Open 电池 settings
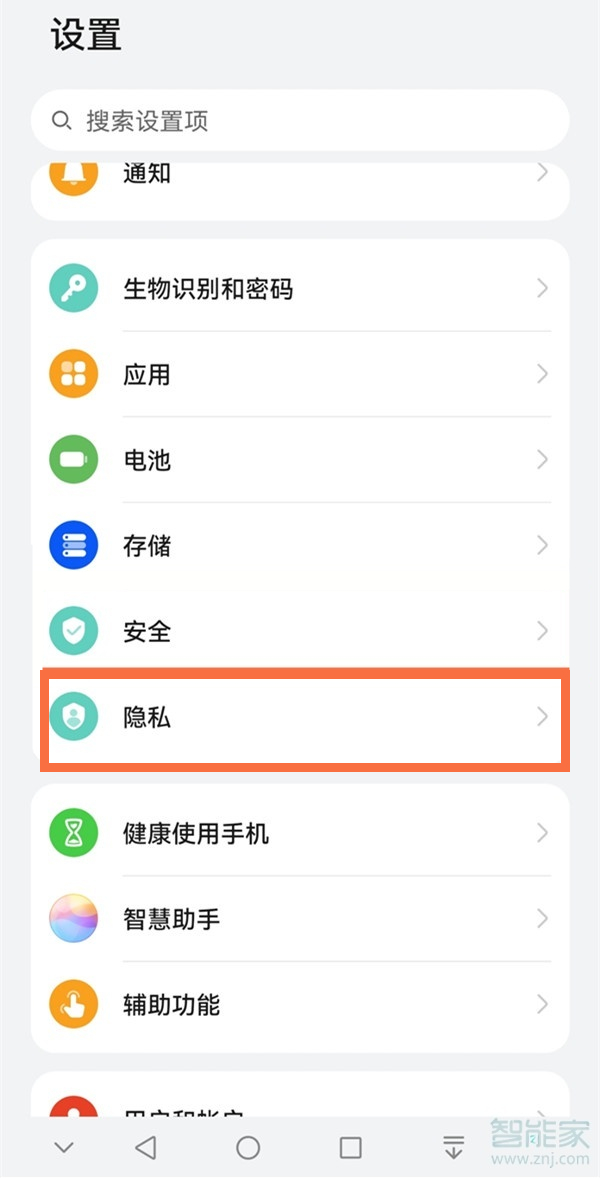This screenshot has width=600, height=1178. [x=300, y=460]
